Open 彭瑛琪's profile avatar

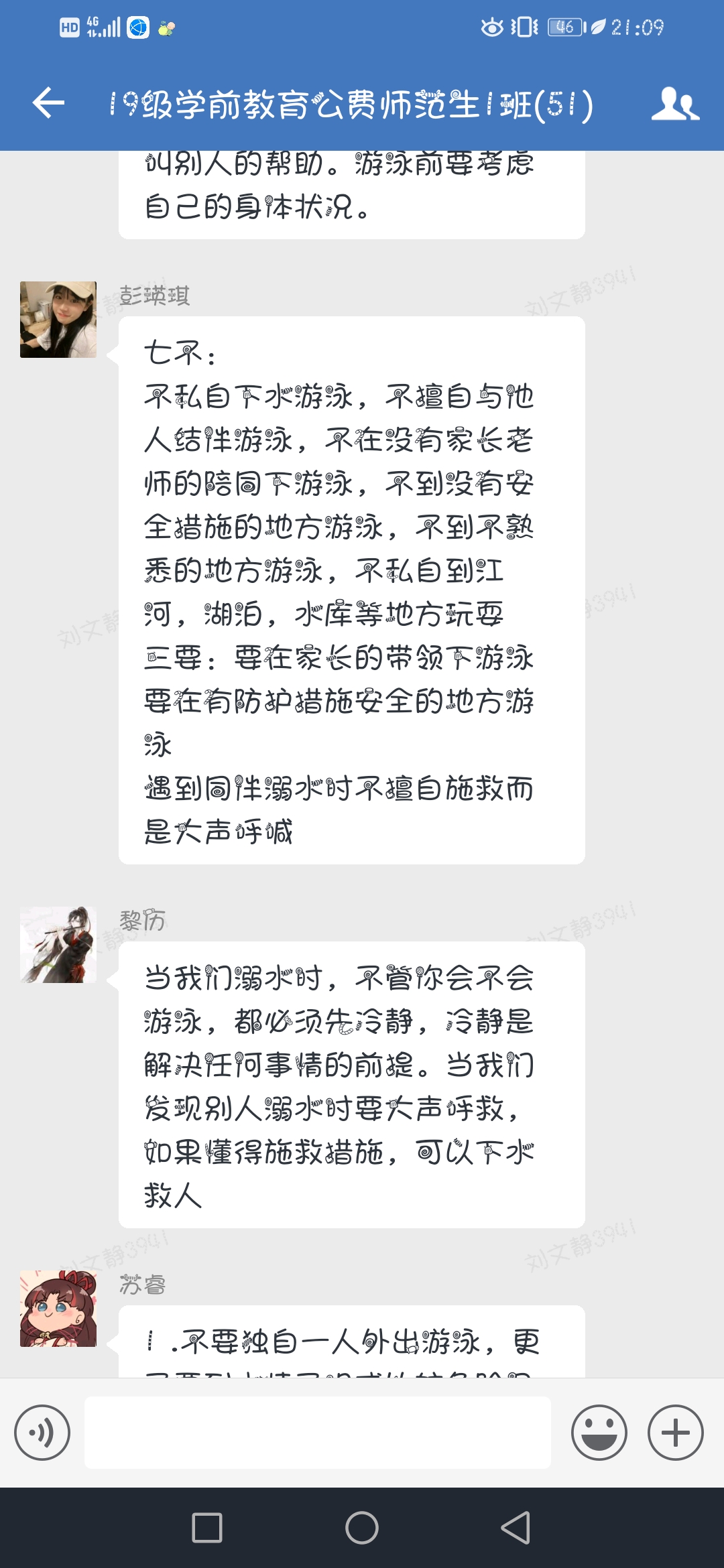58,320
